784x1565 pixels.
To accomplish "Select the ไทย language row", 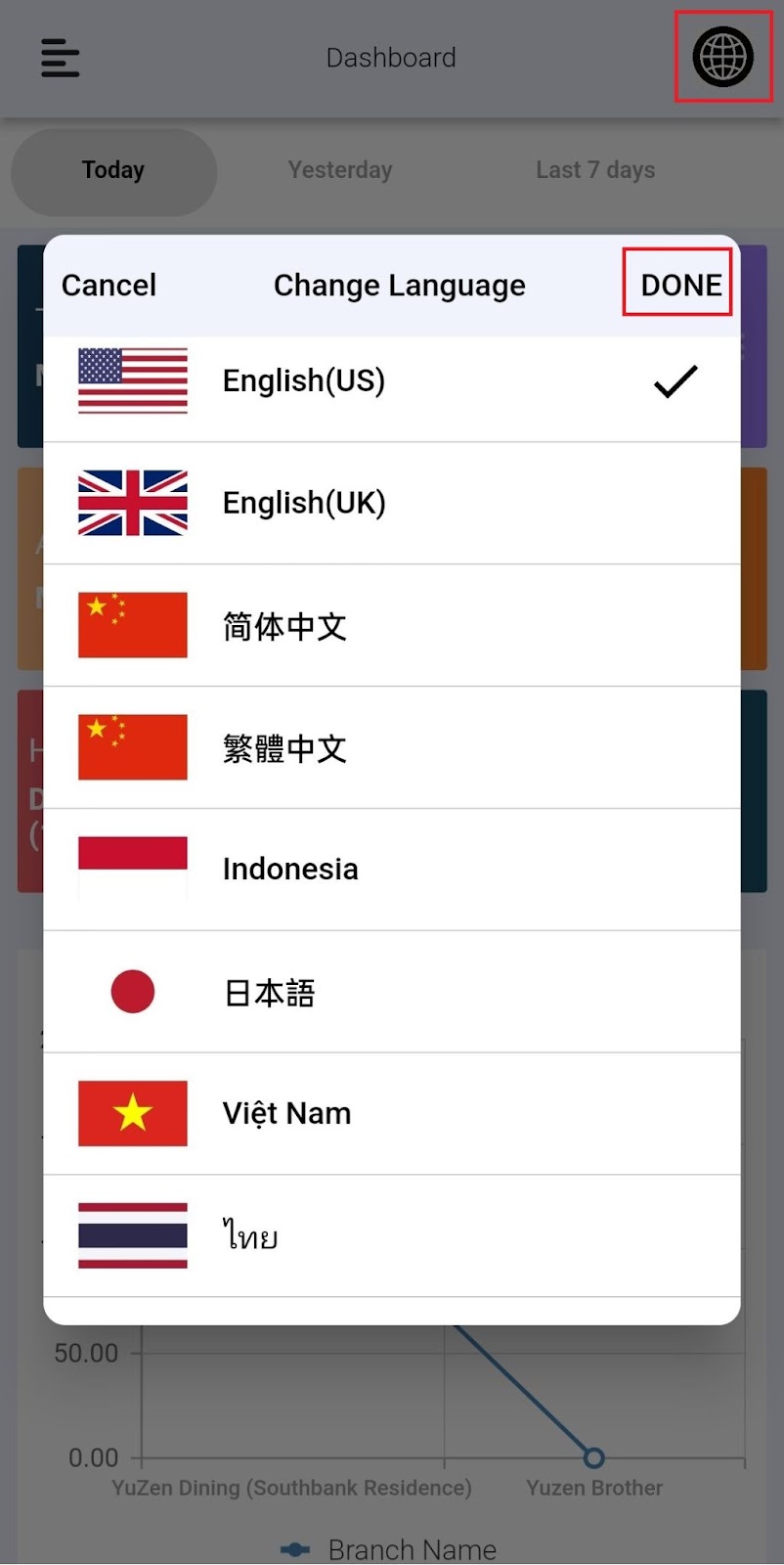I will click(392, 1236).
